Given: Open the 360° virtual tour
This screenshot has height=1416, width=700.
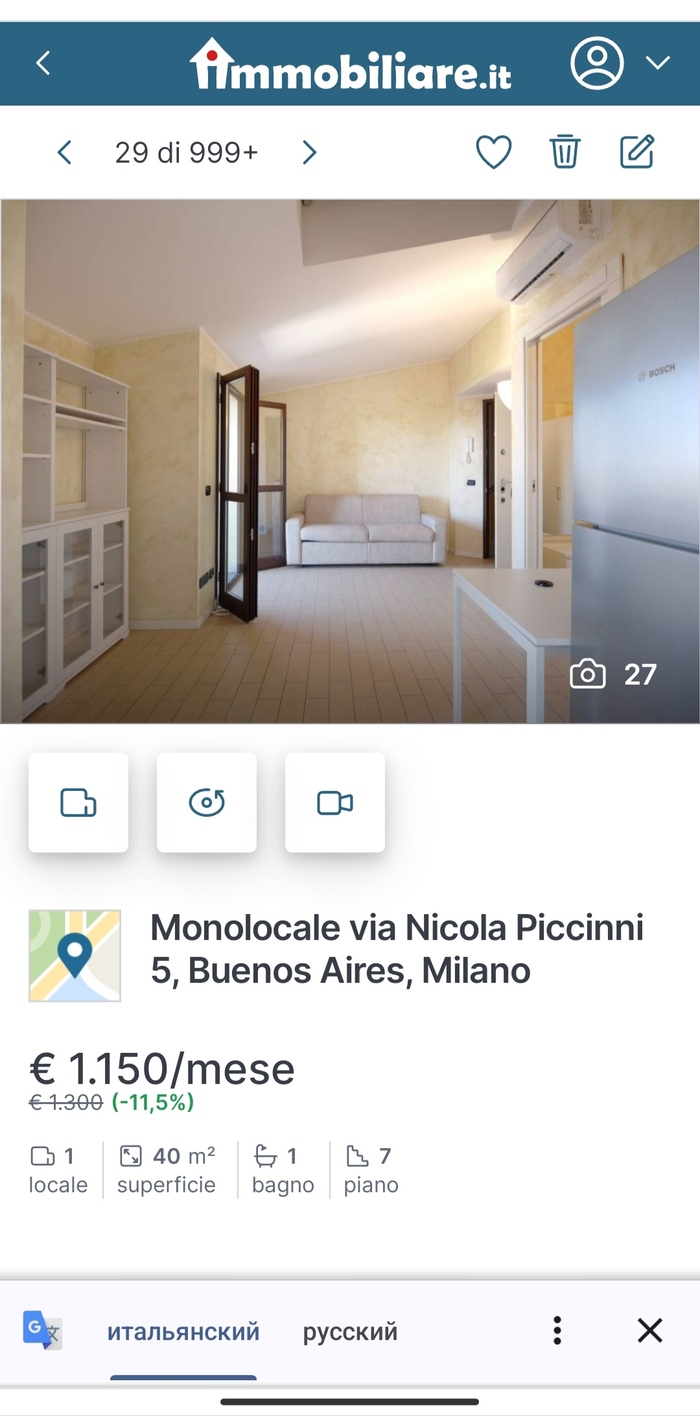Looking at the screenshot, I should 207,803.
